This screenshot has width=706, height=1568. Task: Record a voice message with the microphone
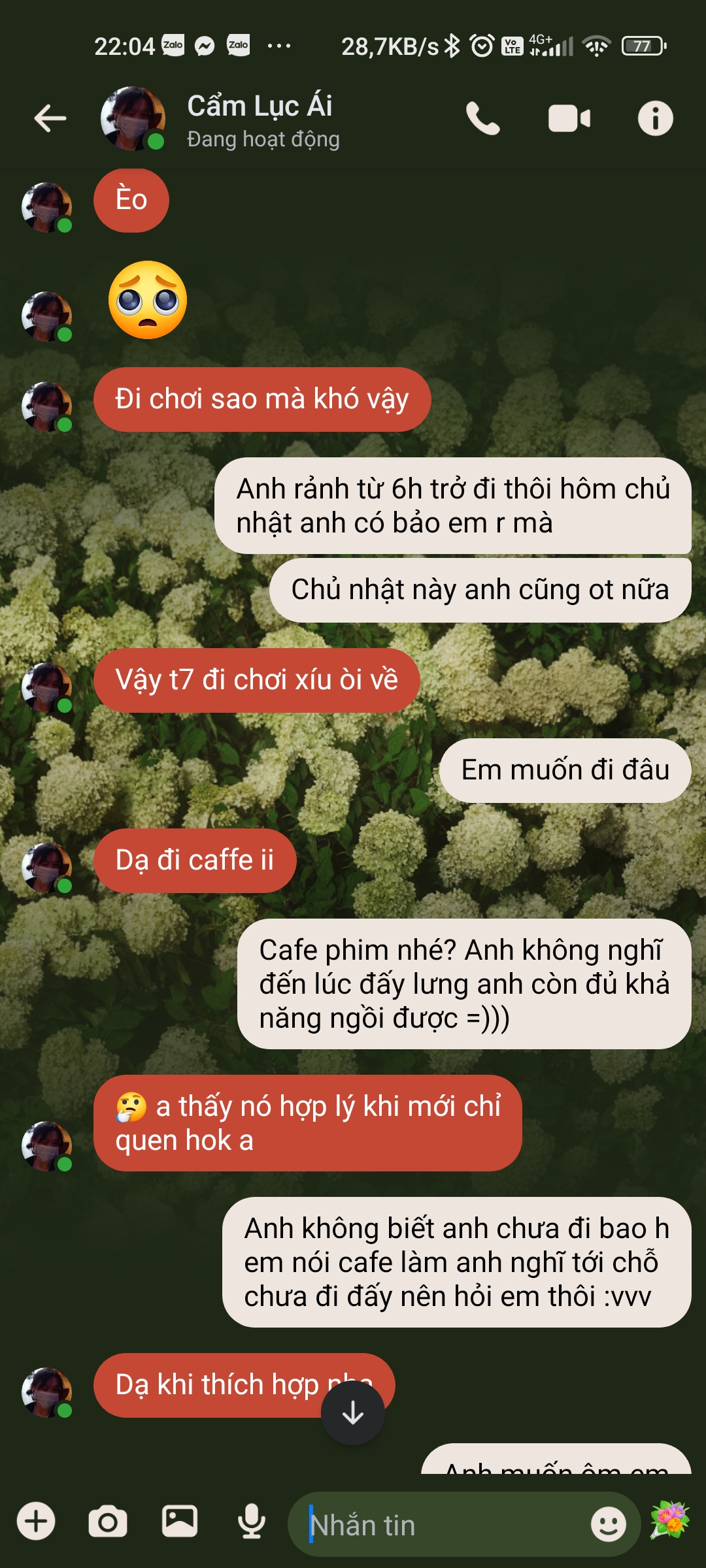[251, 1522]
